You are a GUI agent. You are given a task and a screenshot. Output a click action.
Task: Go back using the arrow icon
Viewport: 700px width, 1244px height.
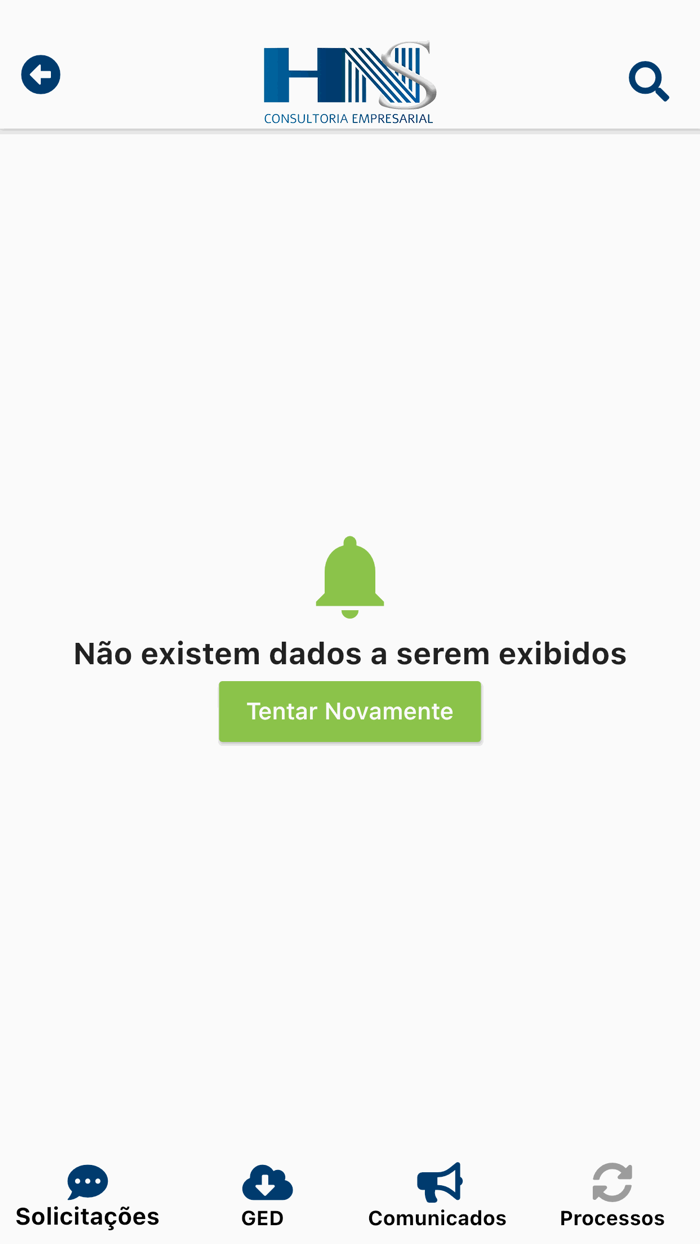(41, 75)
